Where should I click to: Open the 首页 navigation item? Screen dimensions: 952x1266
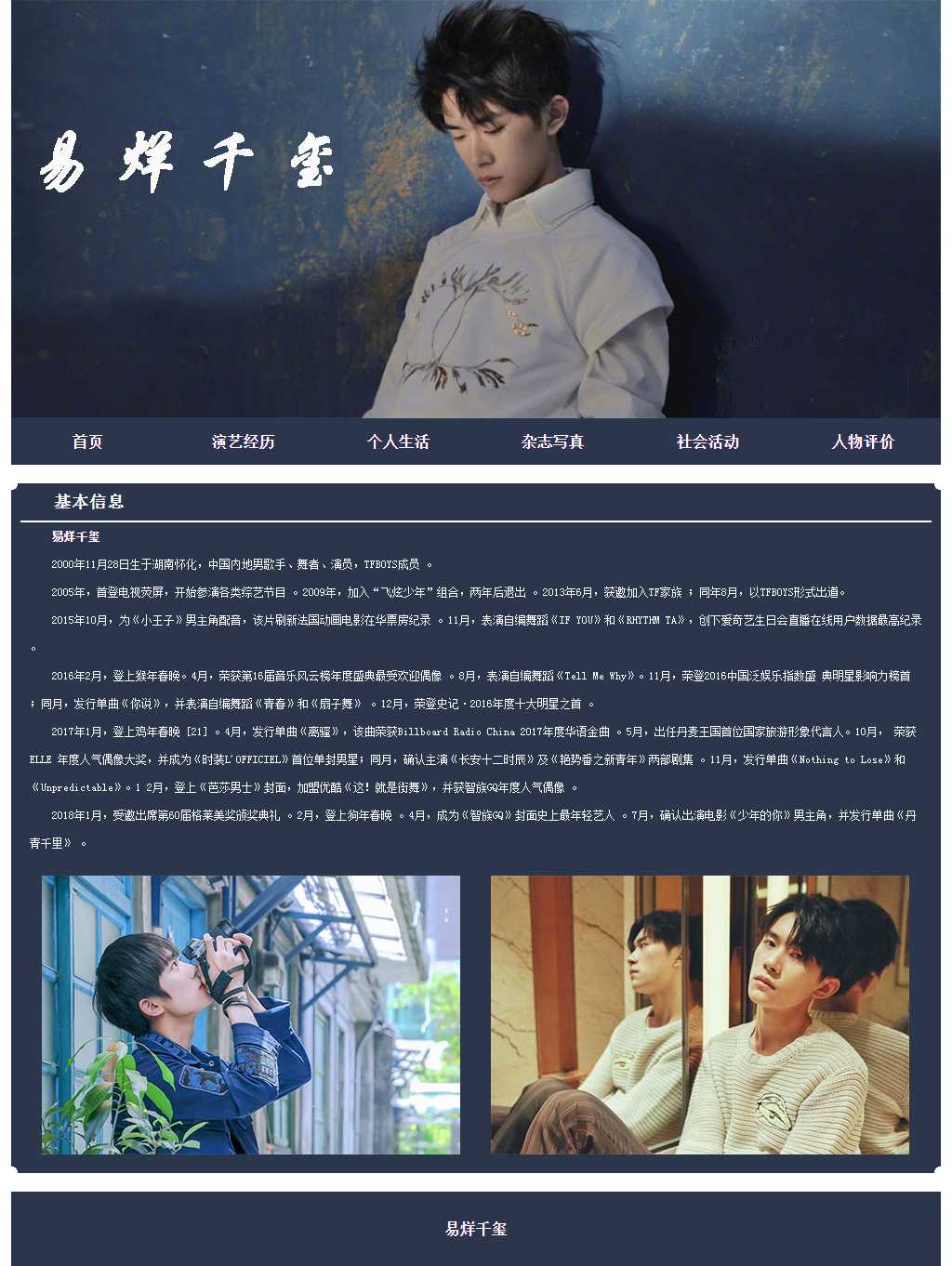coord(87,442)
